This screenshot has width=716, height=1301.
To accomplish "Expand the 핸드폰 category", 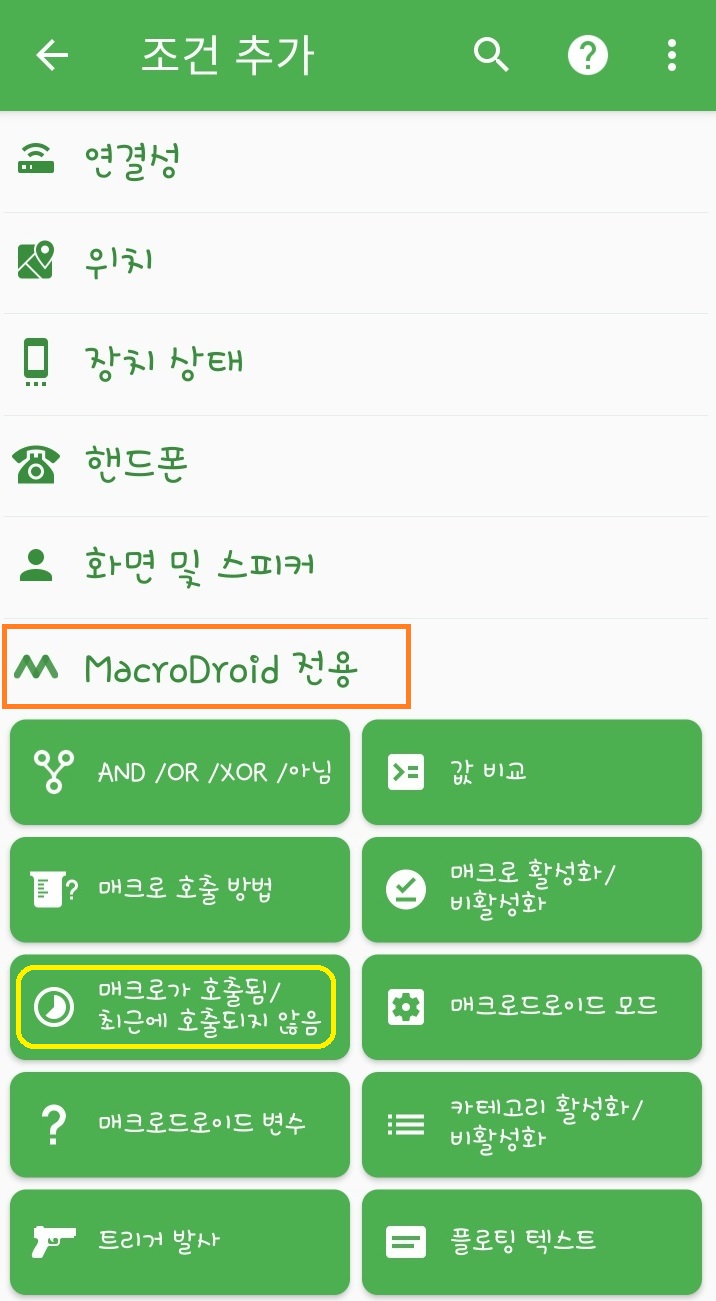I will pos(358,464).
